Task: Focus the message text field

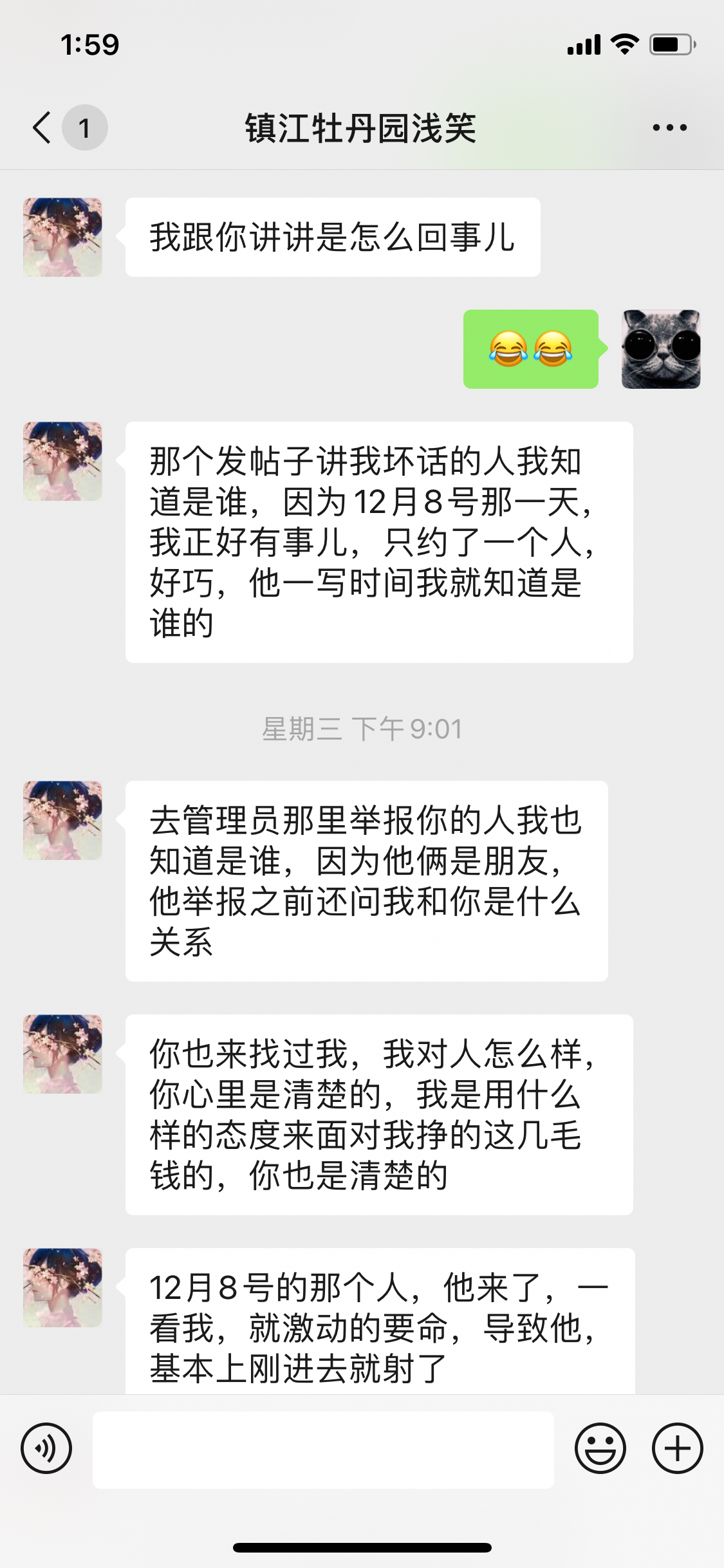Action: 323,1450
